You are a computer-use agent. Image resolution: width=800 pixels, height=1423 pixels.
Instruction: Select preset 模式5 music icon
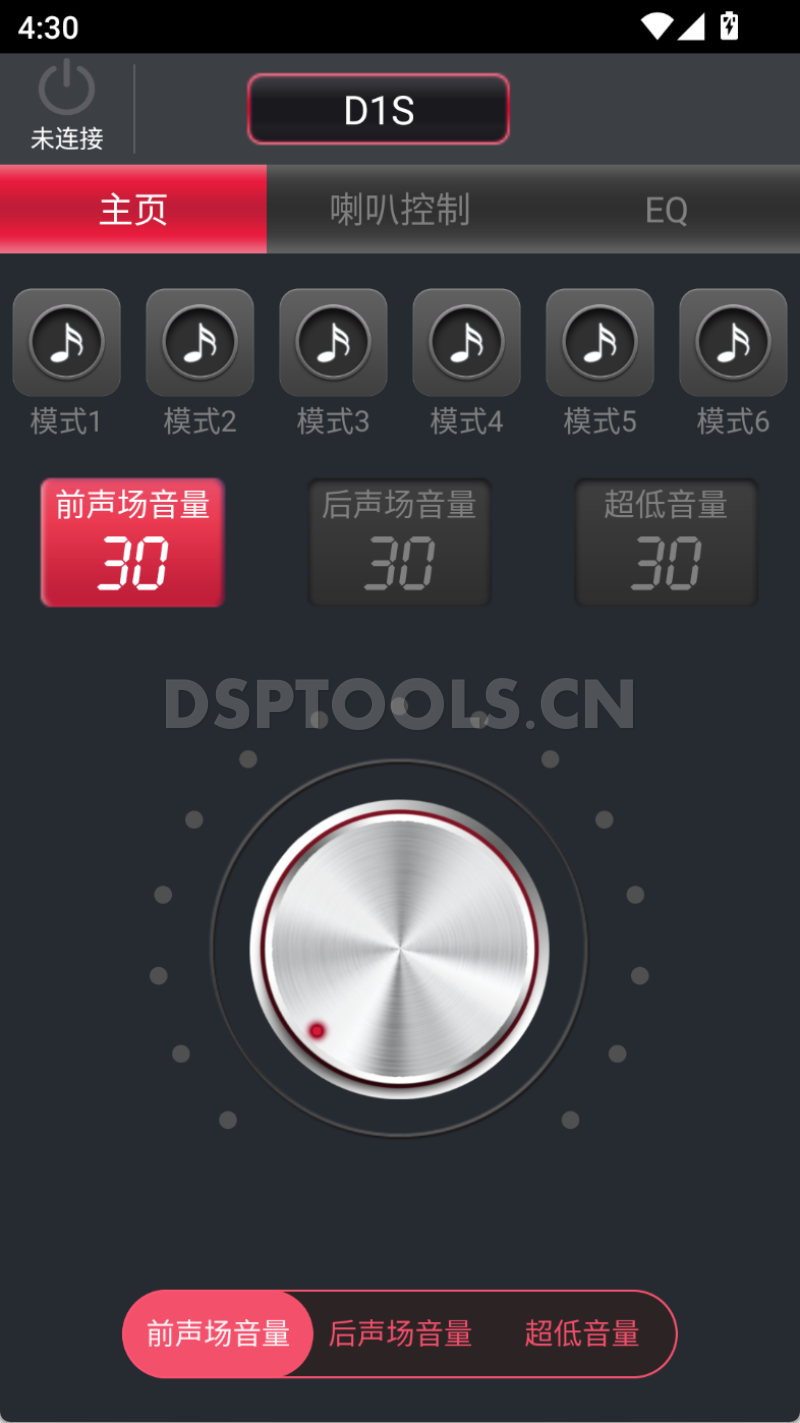point(599,342)
